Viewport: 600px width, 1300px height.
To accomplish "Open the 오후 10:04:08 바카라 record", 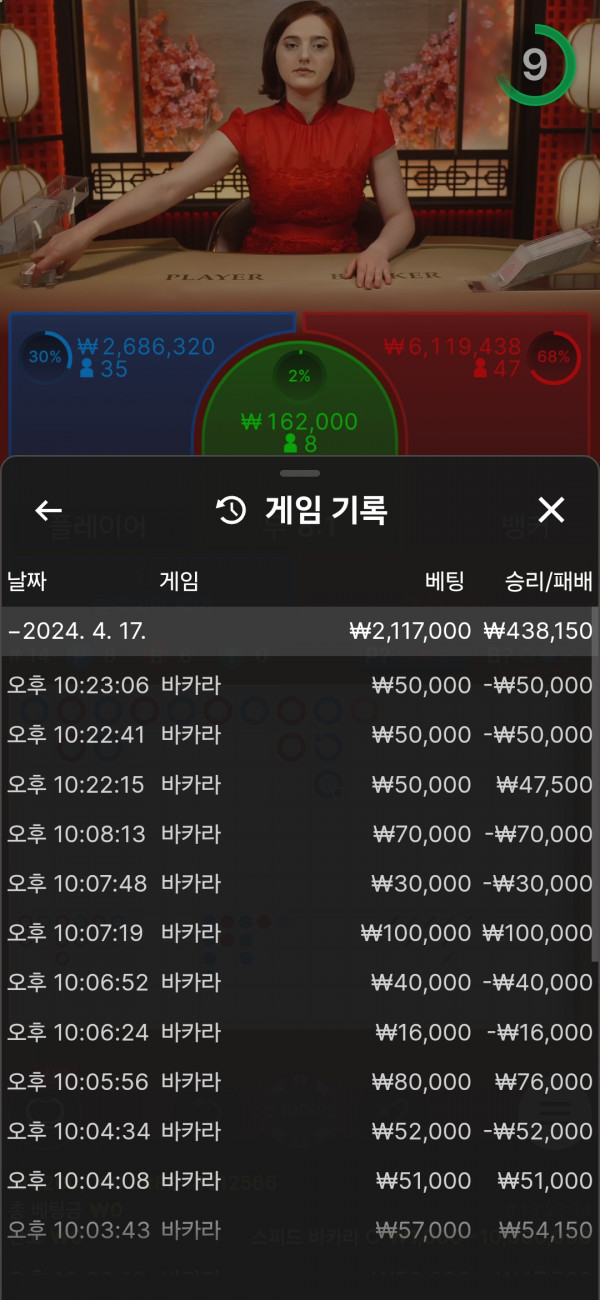I will click(x=300, y=1181).
